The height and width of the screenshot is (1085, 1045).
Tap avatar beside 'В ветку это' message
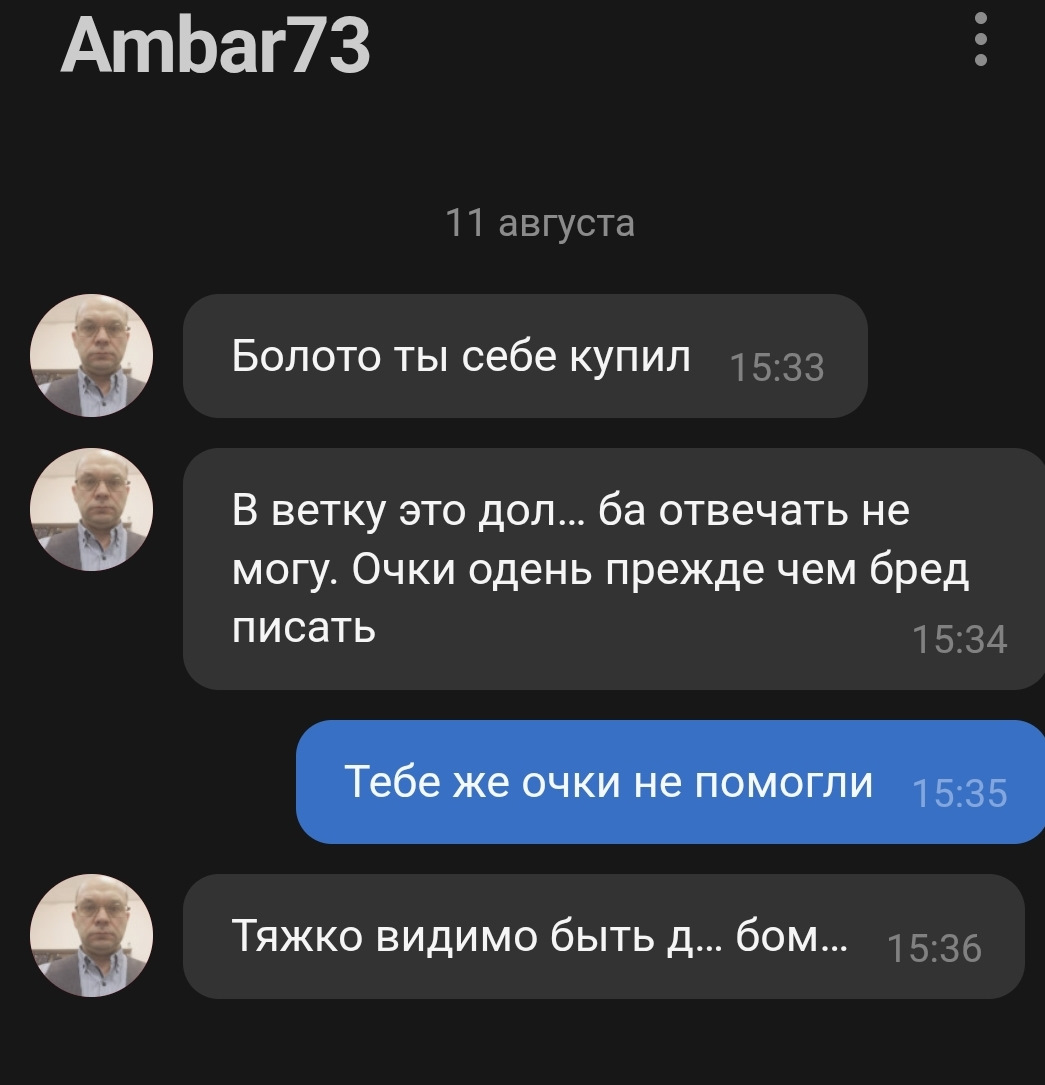pyautogui.click(x=92, y=510)
